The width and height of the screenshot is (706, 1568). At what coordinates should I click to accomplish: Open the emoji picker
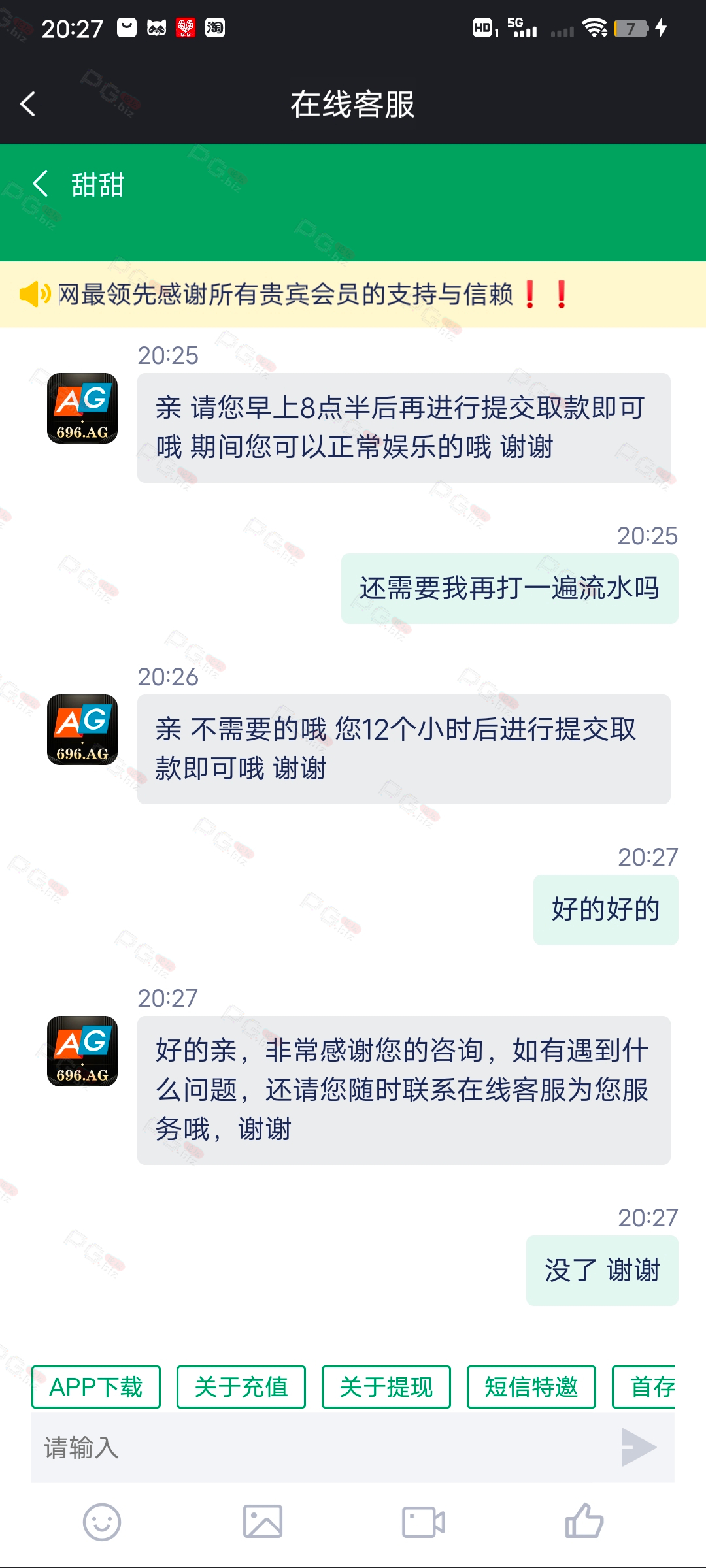click(x=102, y=1522)
